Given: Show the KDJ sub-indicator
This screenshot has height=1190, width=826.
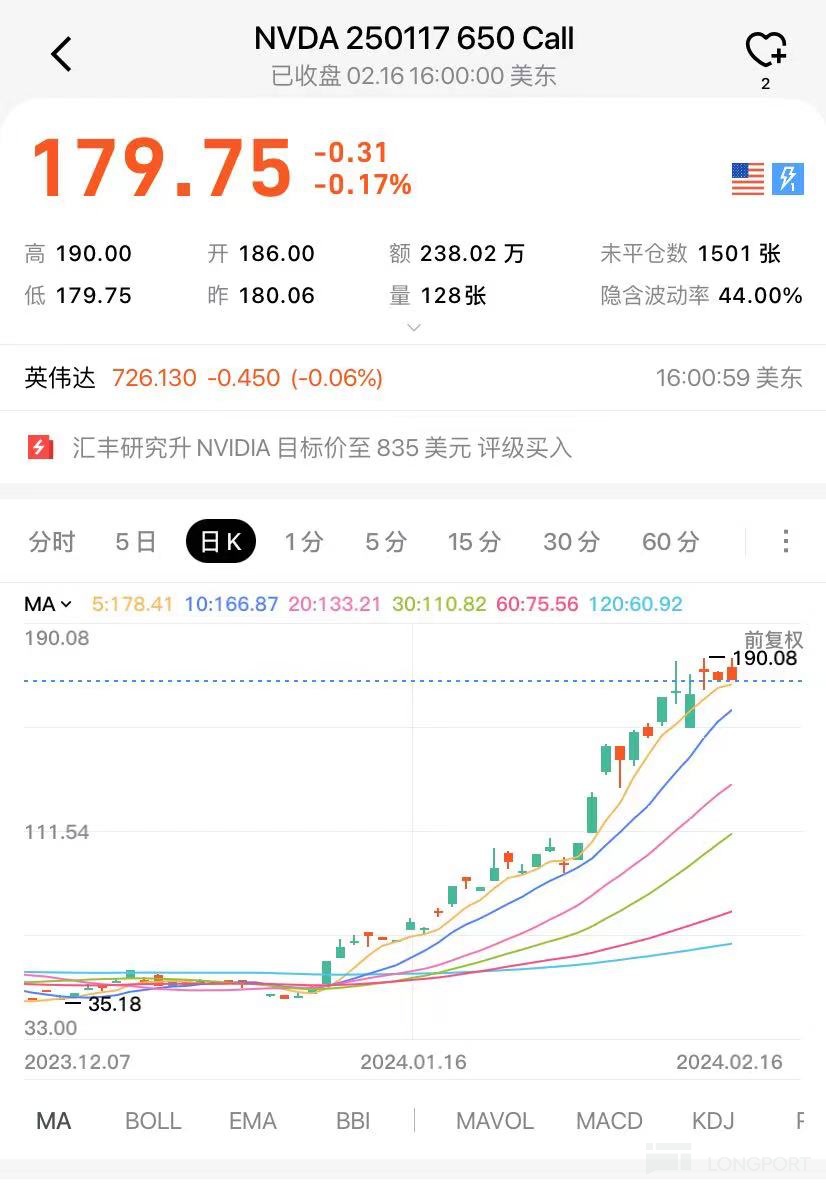Looking at the screenshot, I should pyautogui.click(x=713, y=1121).
